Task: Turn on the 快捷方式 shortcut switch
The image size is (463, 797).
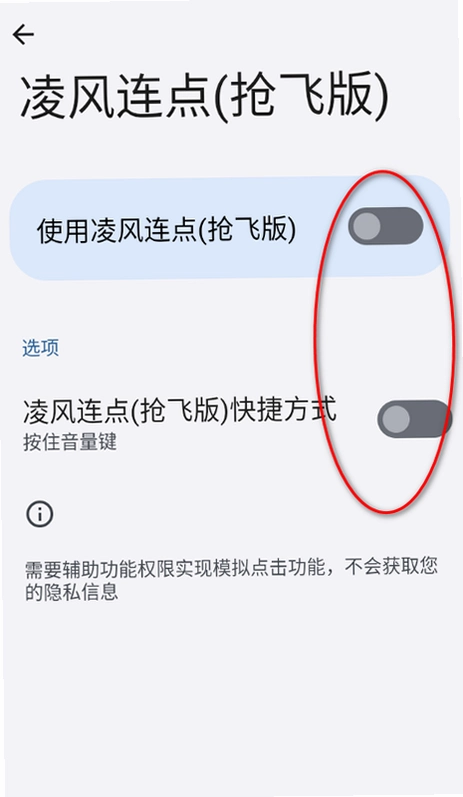Action: pyautogui.click(x=414, y=419)
